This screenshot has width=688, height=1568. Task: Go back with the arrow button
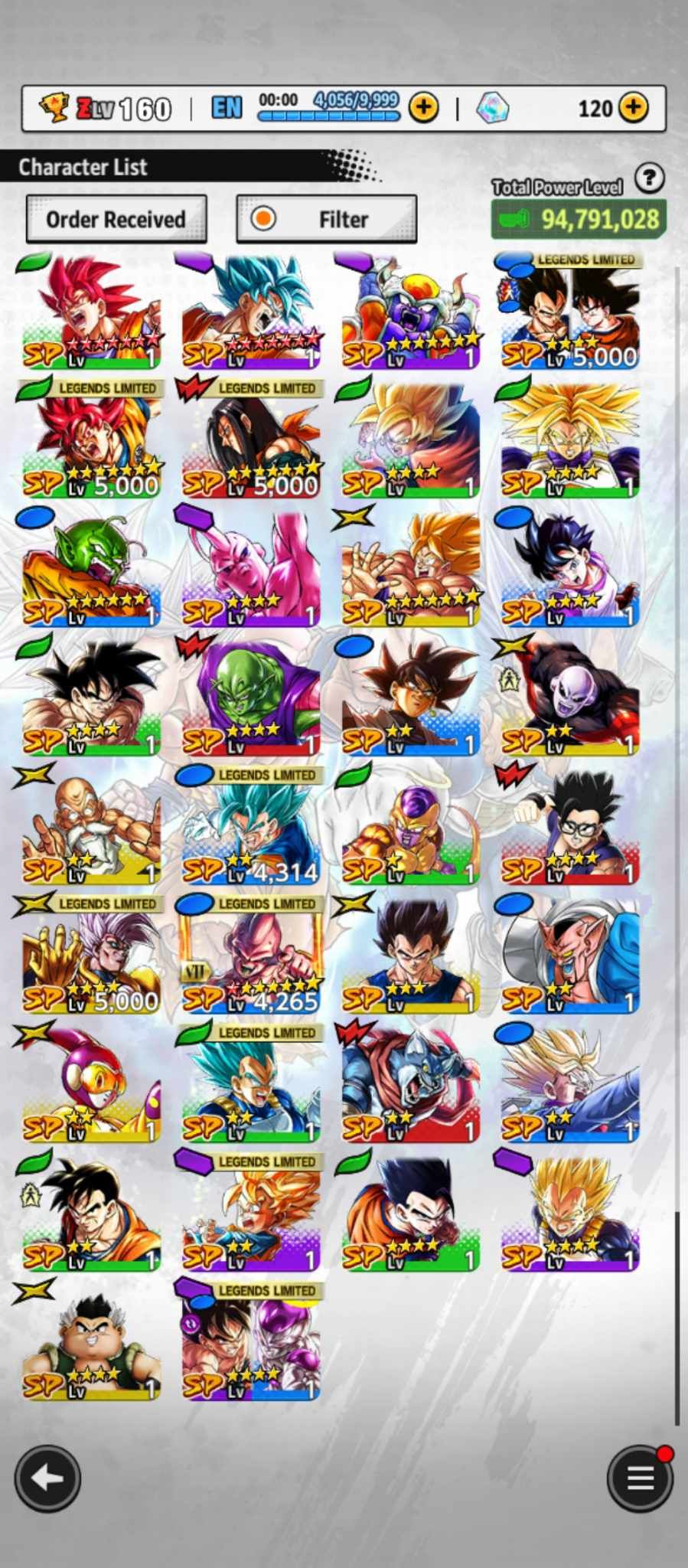pos(47,1478)
